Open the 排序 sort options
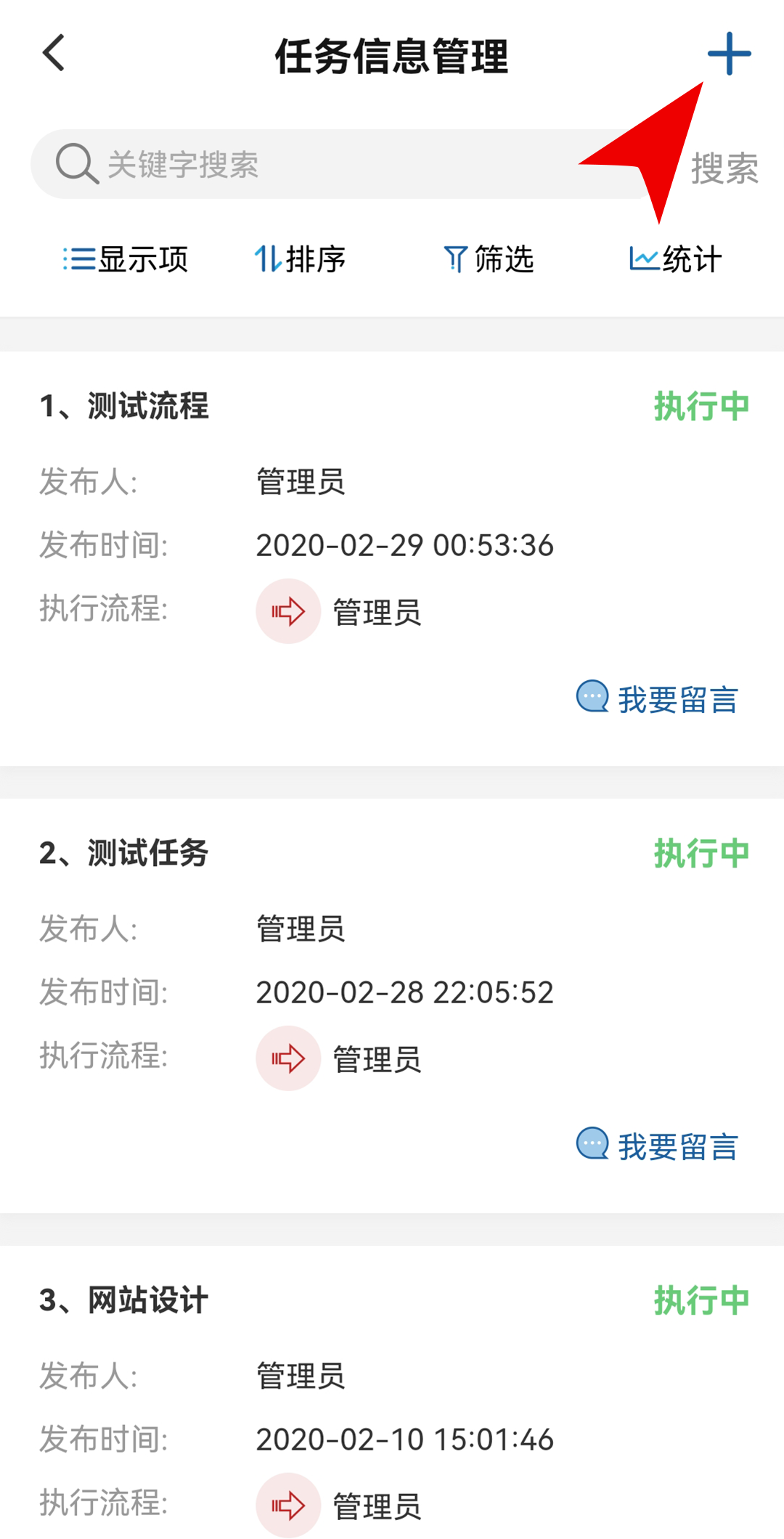The height and width of the screenshot is (1539, 784). (300, 259)
